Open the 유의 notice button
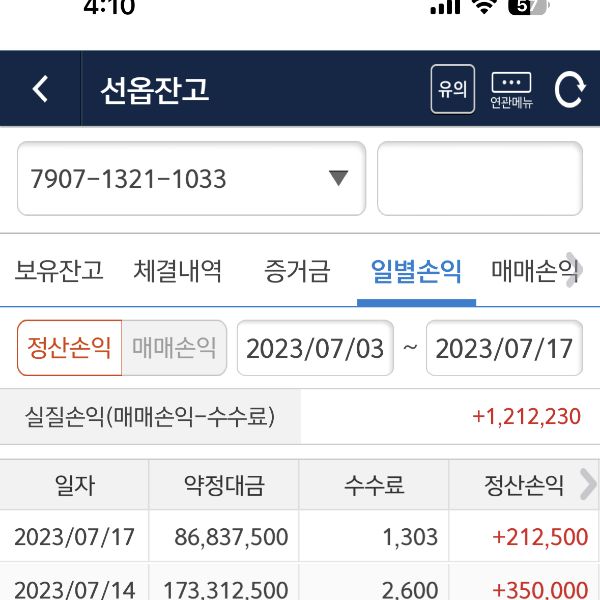The width and height of the screenshot is (600, 600). point(452,89)
